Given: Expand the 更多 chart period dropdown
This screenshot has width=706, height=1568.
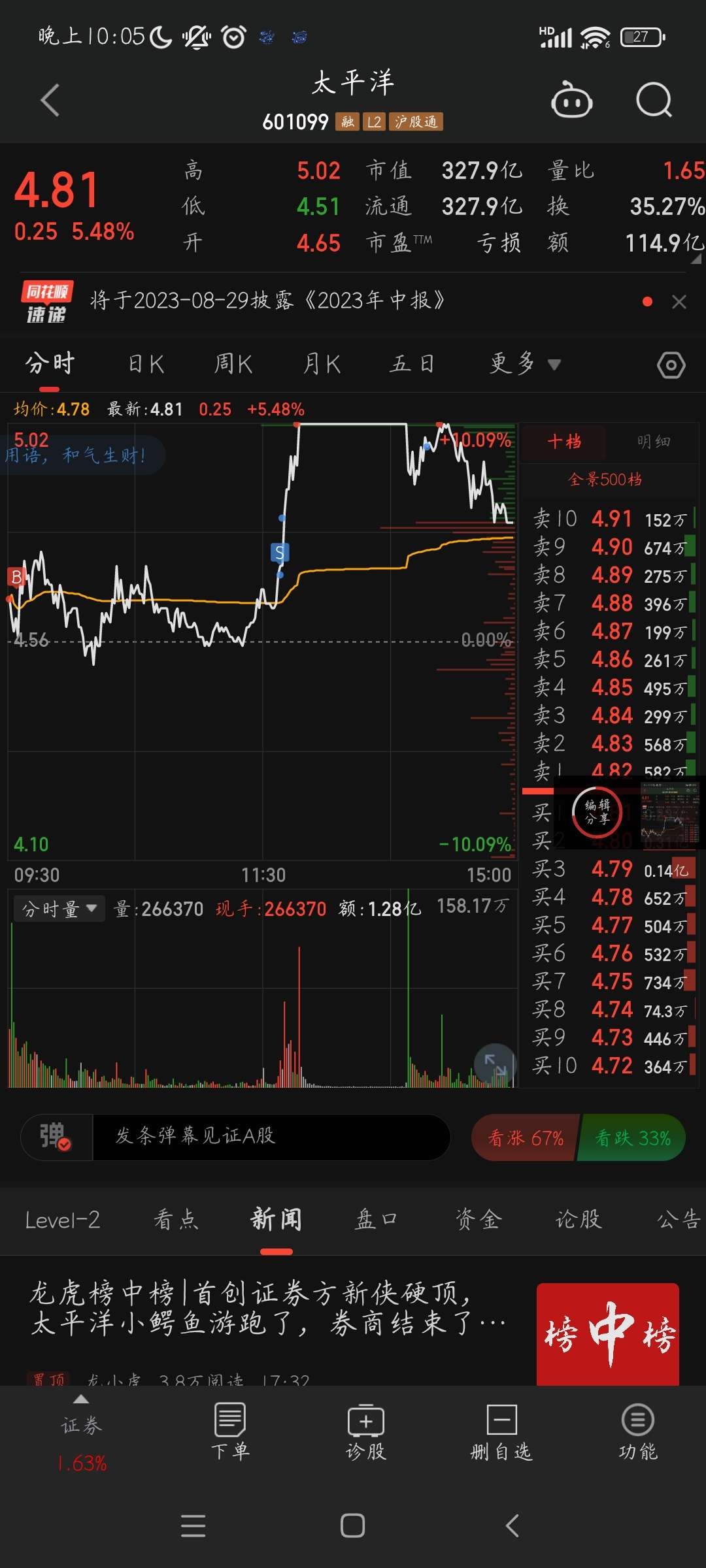Looking at the screenshot, I should point(524,364).
